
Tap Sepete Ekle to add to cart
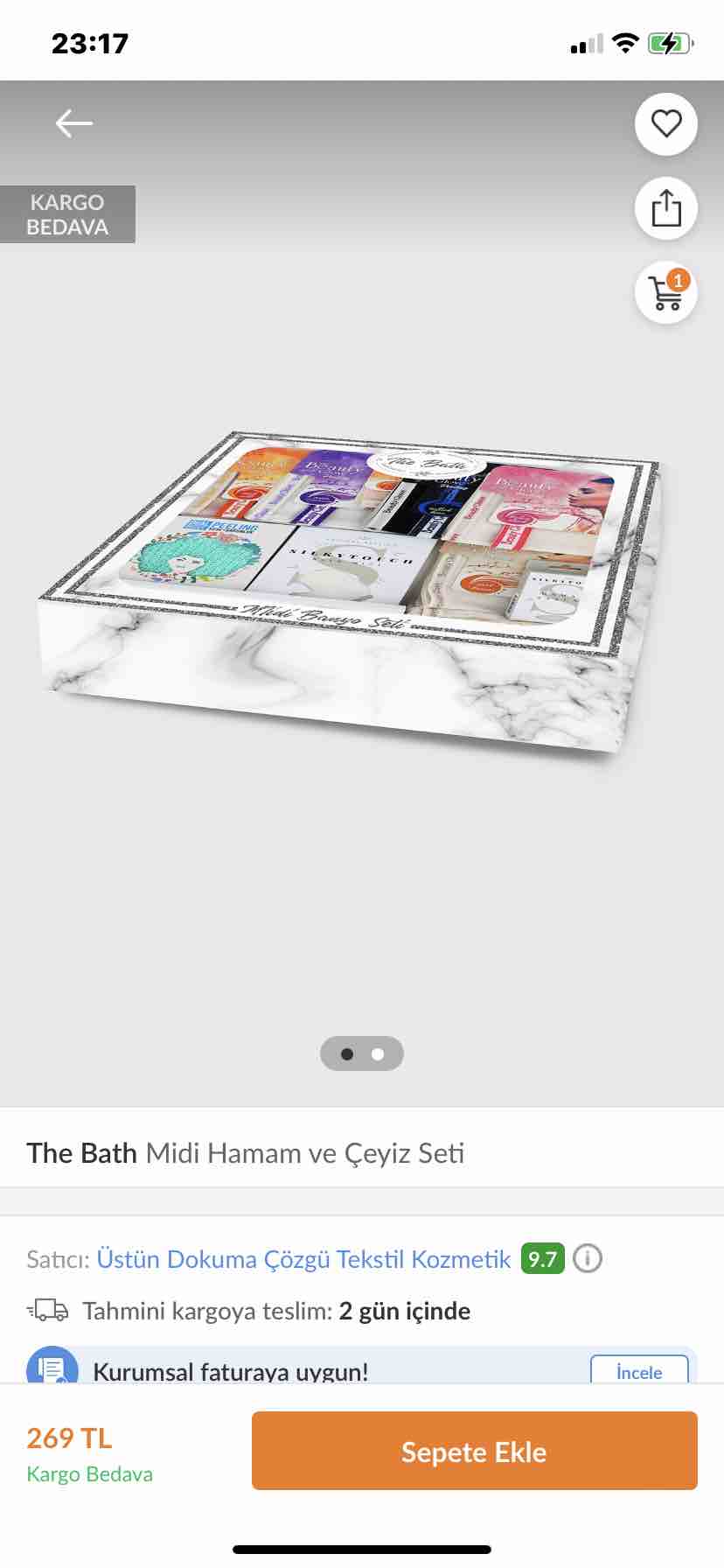475,1451
